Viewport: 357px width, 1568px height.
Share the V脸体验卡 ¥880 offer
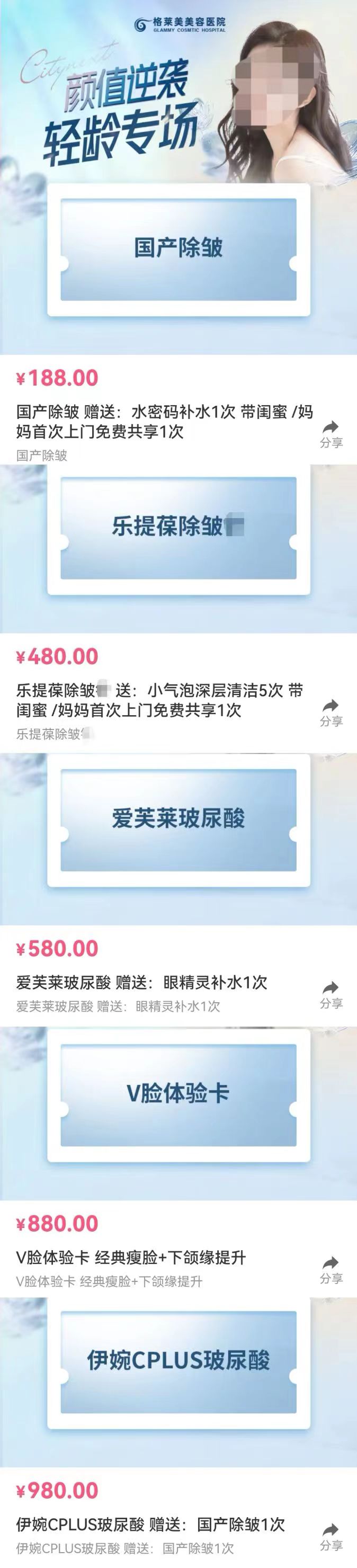[331, 1269]
